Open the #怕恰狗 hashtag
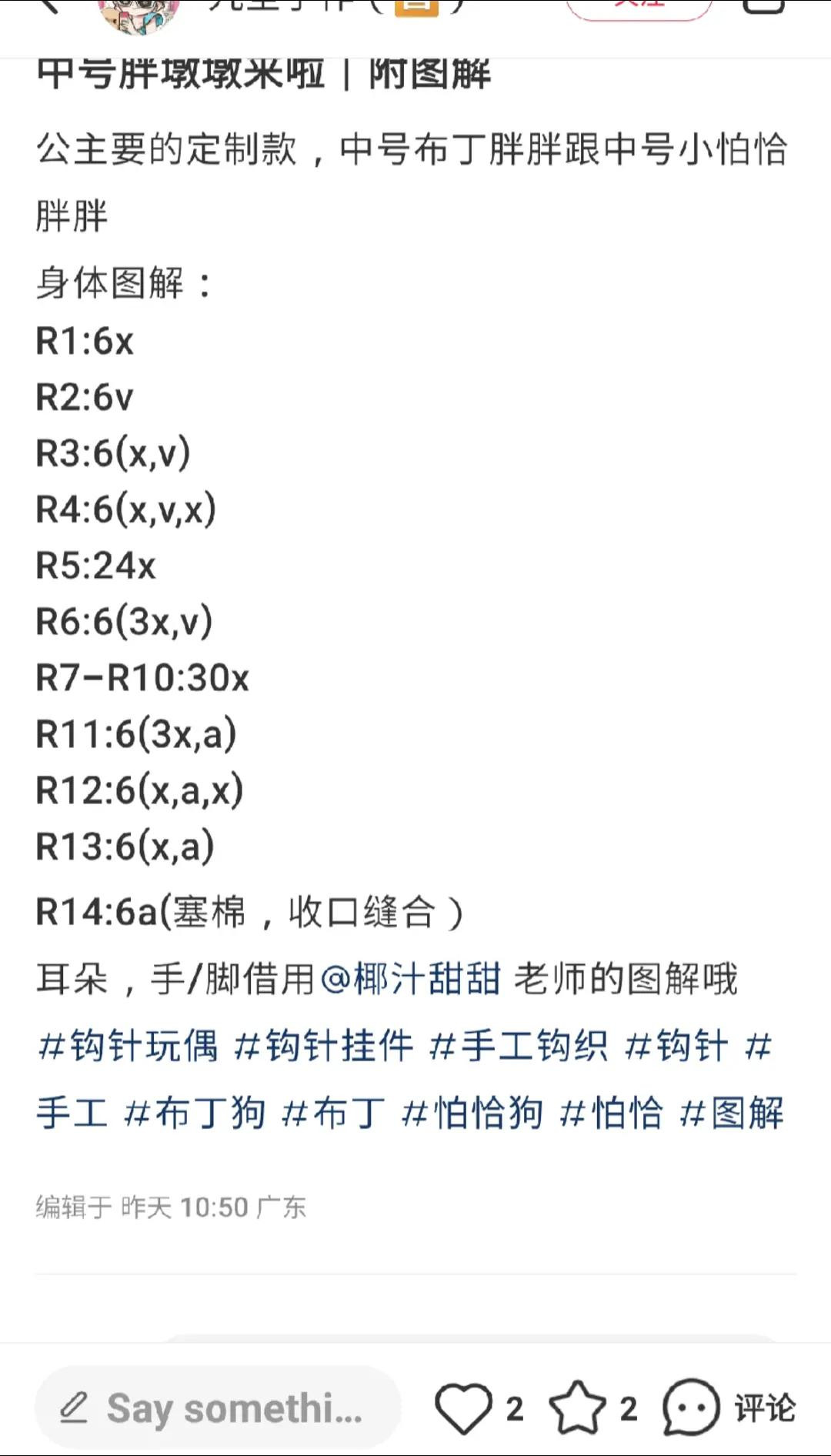Viewport: 831px width, 1456px height. 472,1114
